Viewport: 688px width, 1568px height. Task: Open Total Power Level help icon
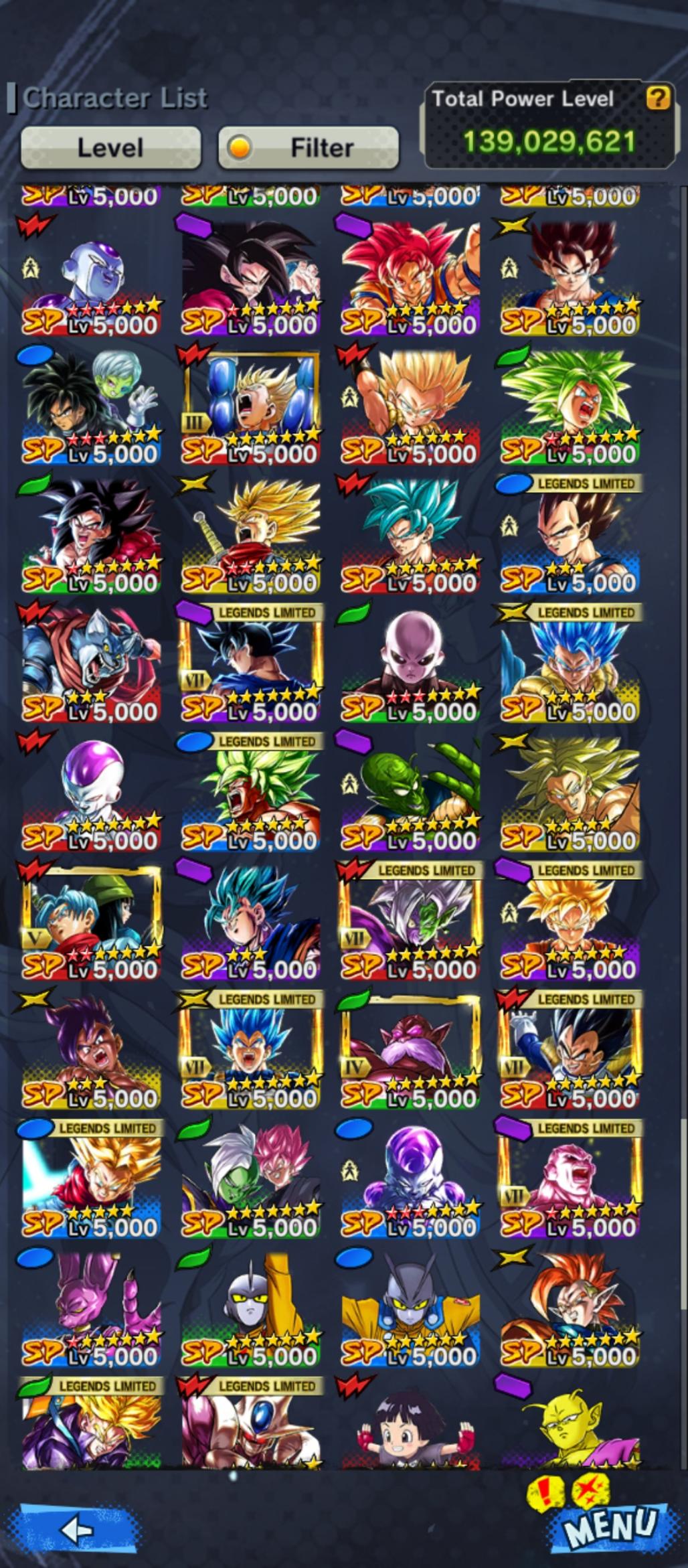(657, 99)
